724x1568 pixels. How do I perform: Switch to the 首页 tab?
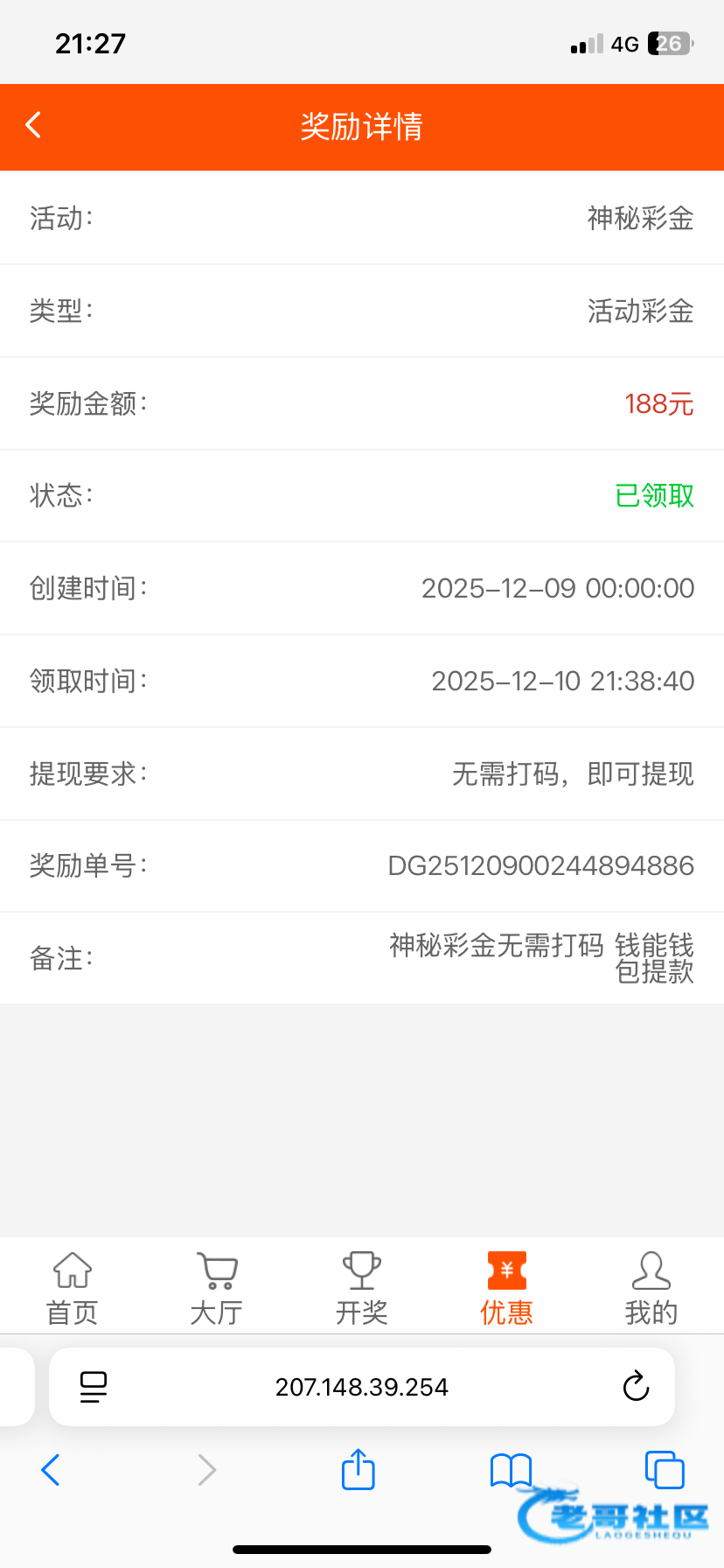pyautogui.click(x=72, y=1286)
